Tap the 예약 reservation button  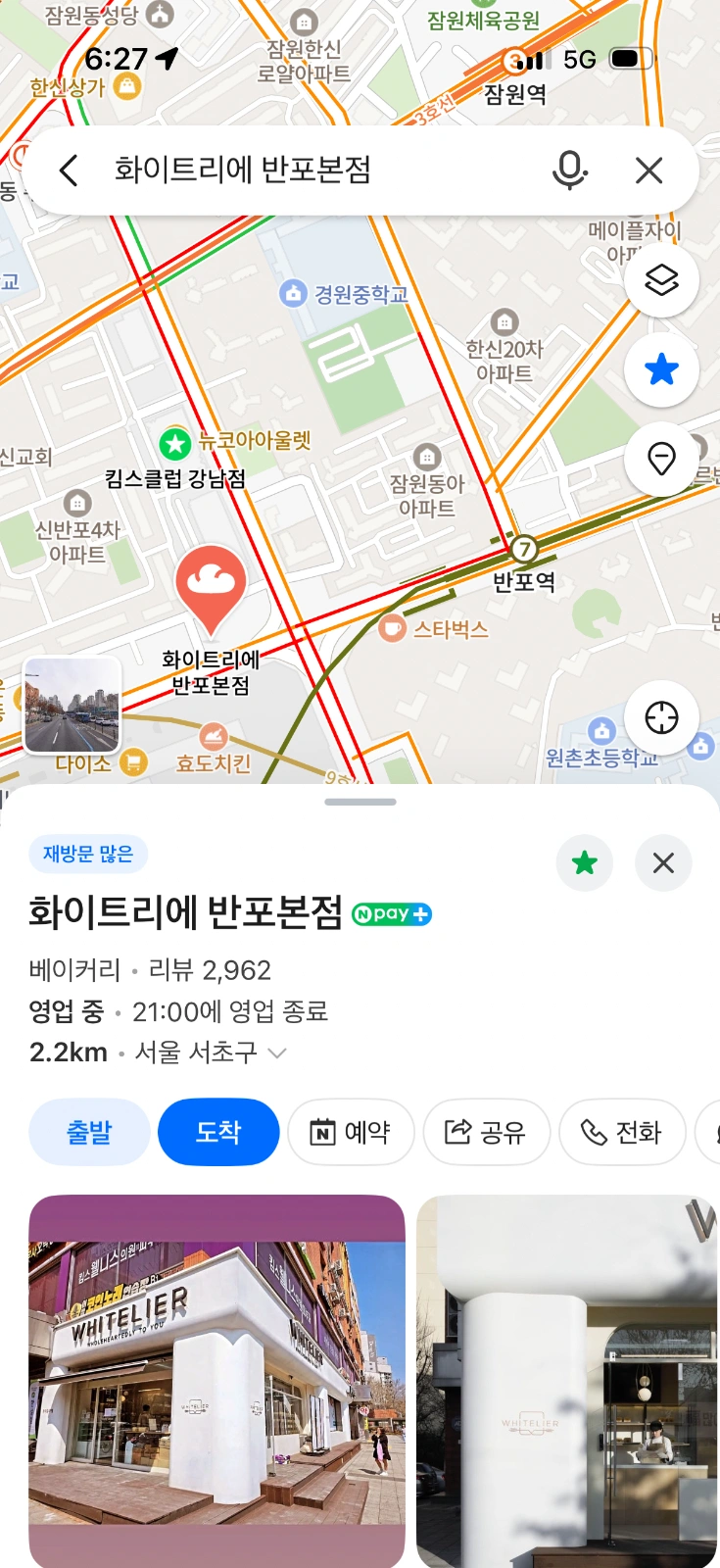(x=351, y=1132)
